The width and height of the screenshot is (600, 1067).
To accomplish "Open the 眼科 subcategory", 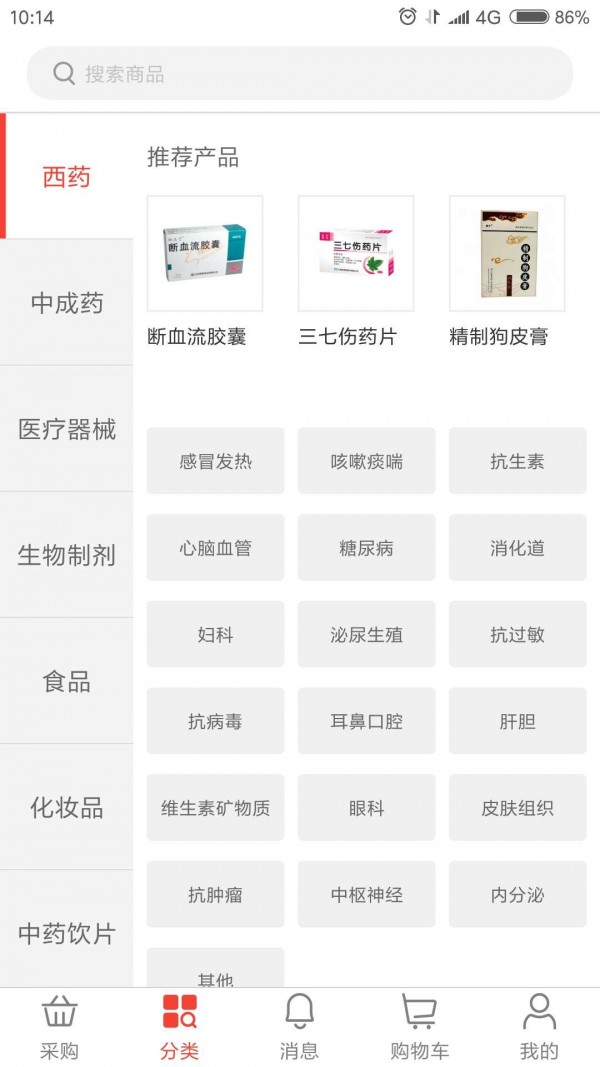I will point(366,808).
